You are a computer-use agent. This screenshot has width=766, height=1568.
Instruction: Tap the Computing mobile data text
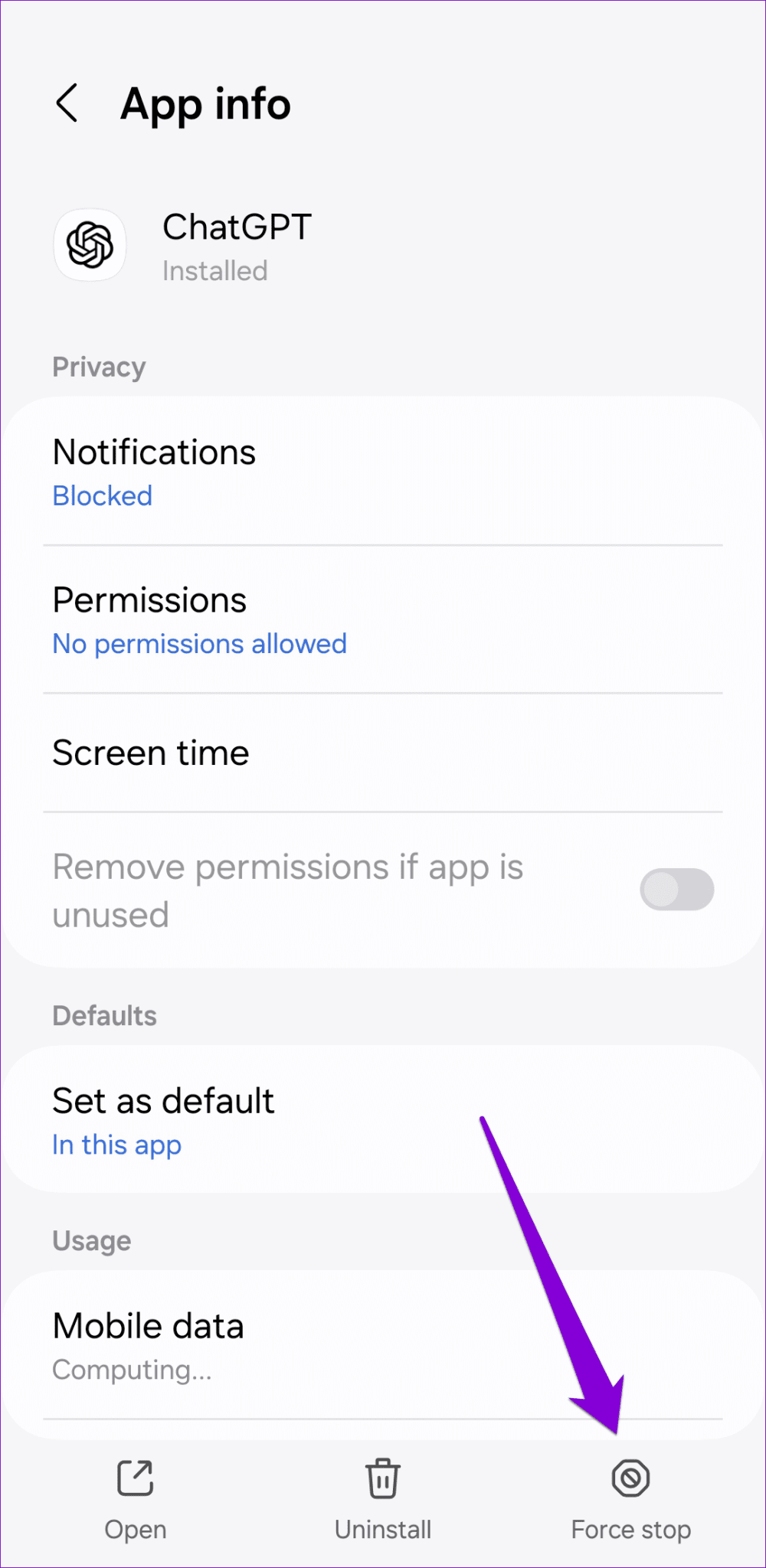132,1370
